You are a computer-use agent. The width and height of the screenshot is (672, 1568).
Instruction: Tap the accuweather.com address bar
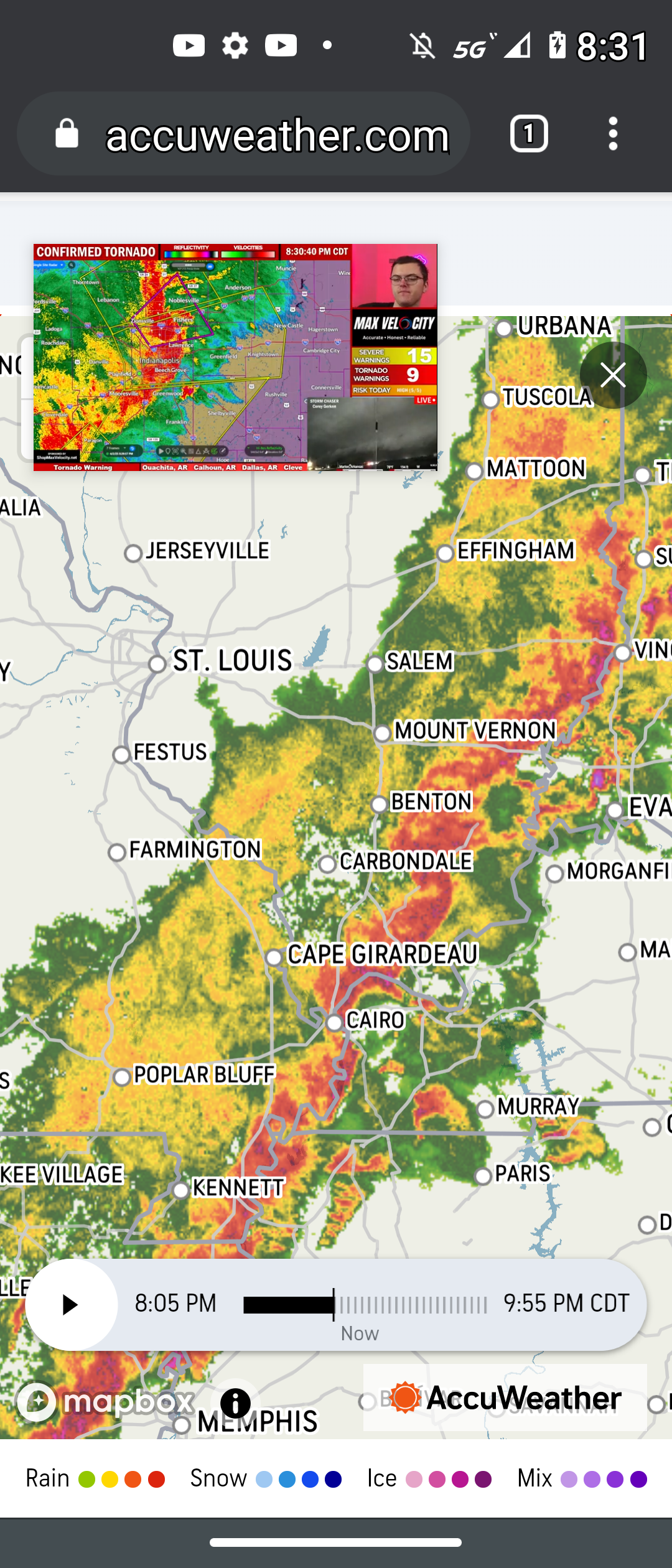point(277,135)
